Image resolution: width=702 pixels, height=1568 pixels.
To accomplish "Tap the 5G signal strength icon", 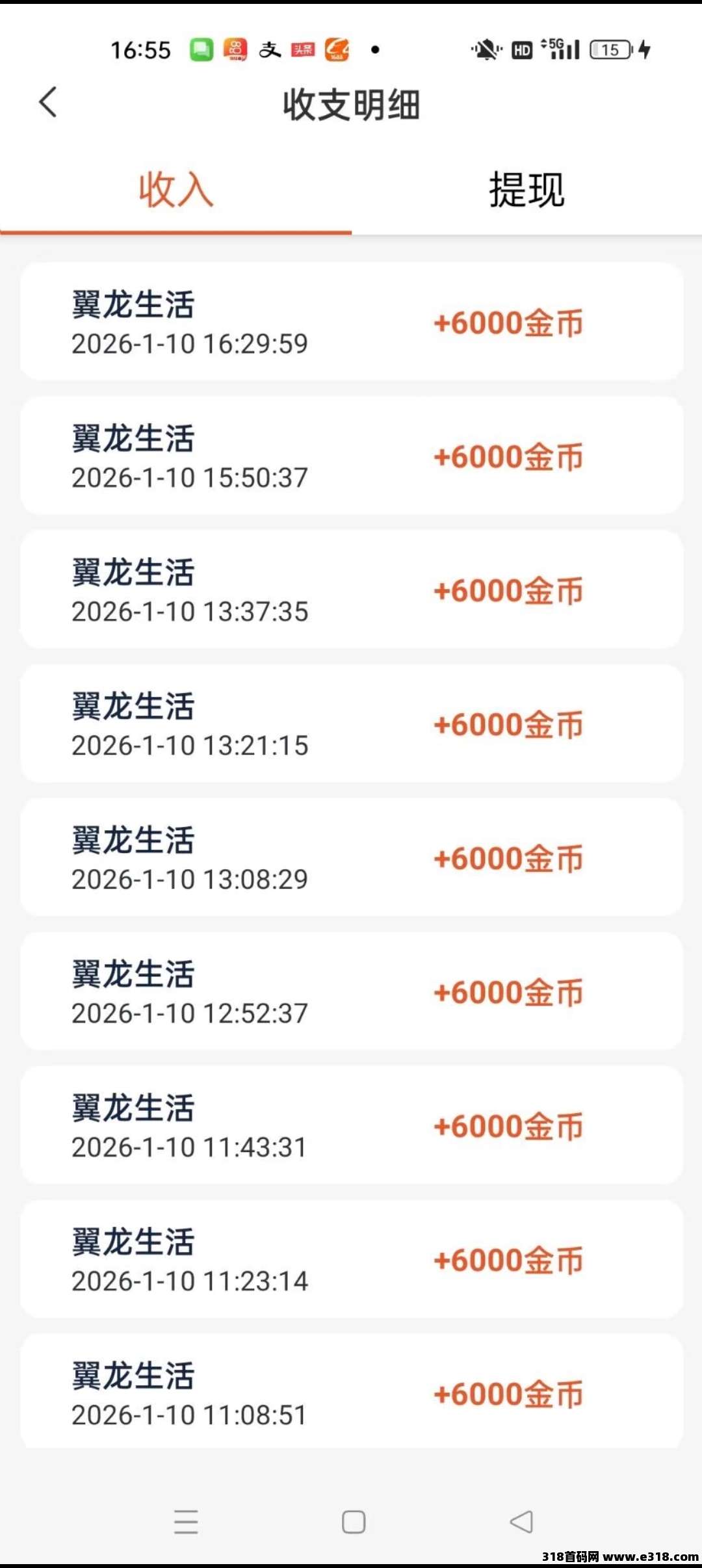I will click(x=560, y=49).
